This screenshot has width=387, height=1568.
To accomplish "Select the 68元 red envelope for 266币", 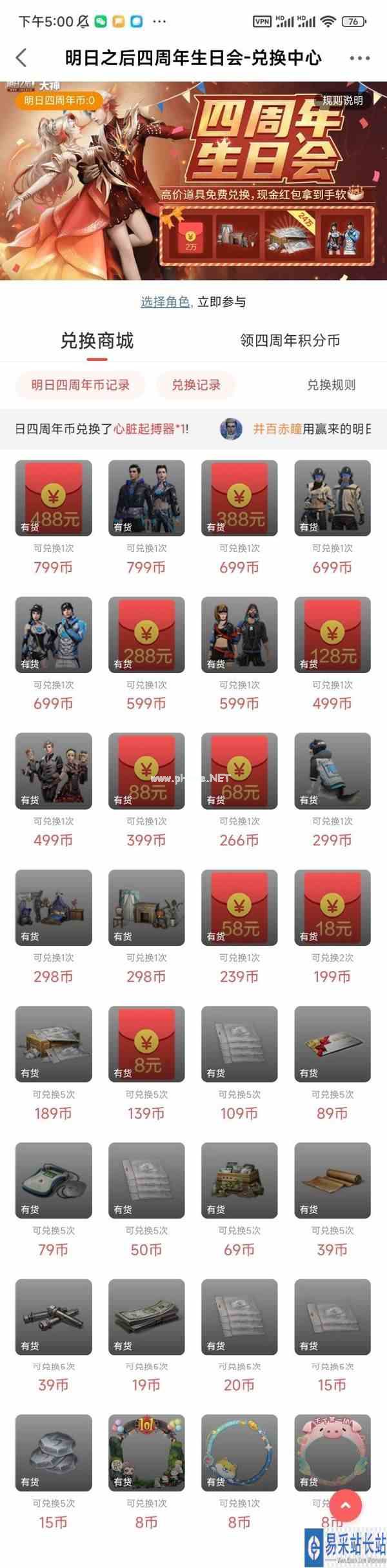I will (x=239, y=770).
